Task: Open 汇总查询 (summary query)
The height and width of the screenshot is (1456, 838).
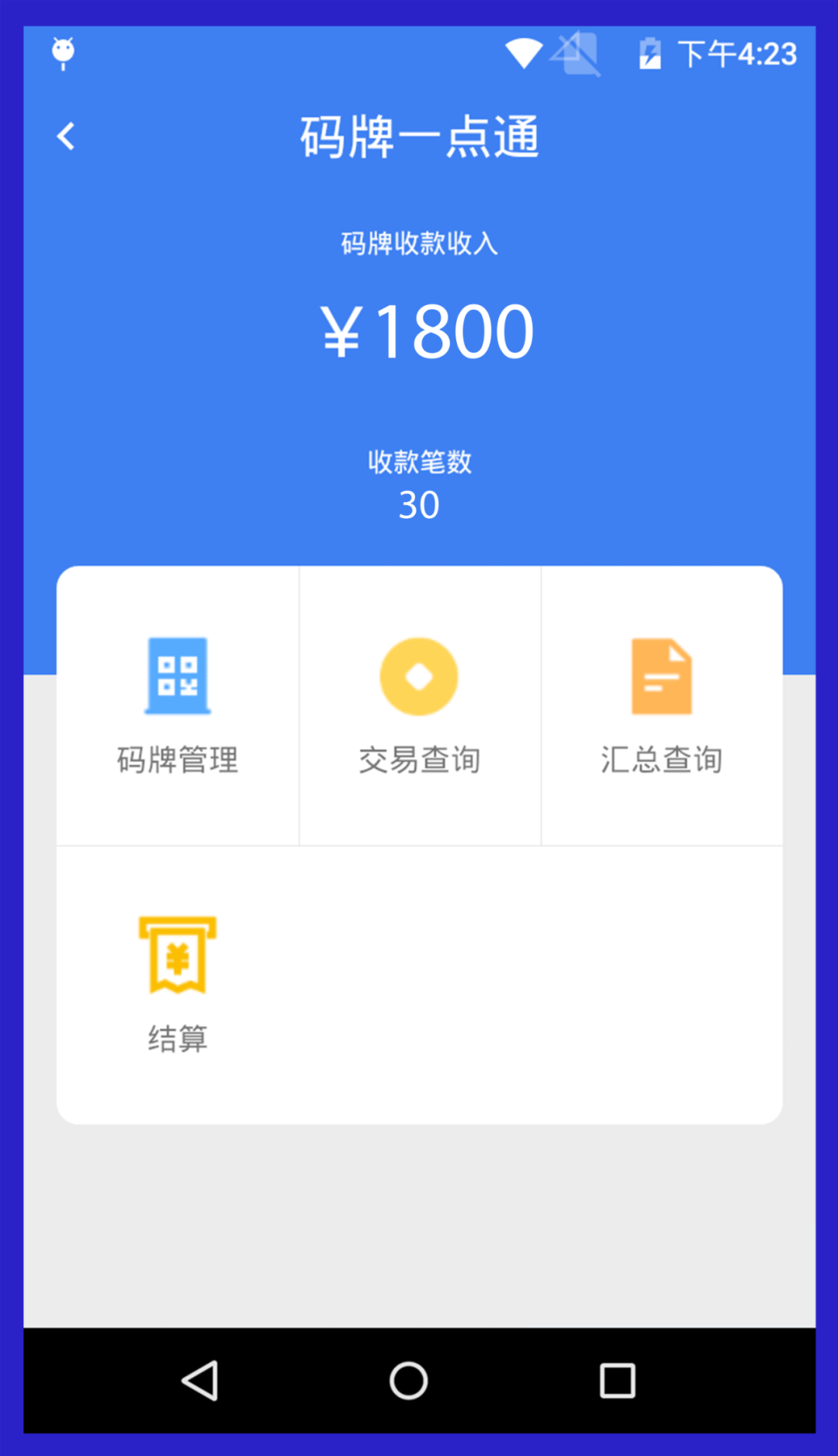Action: [661, 706]
